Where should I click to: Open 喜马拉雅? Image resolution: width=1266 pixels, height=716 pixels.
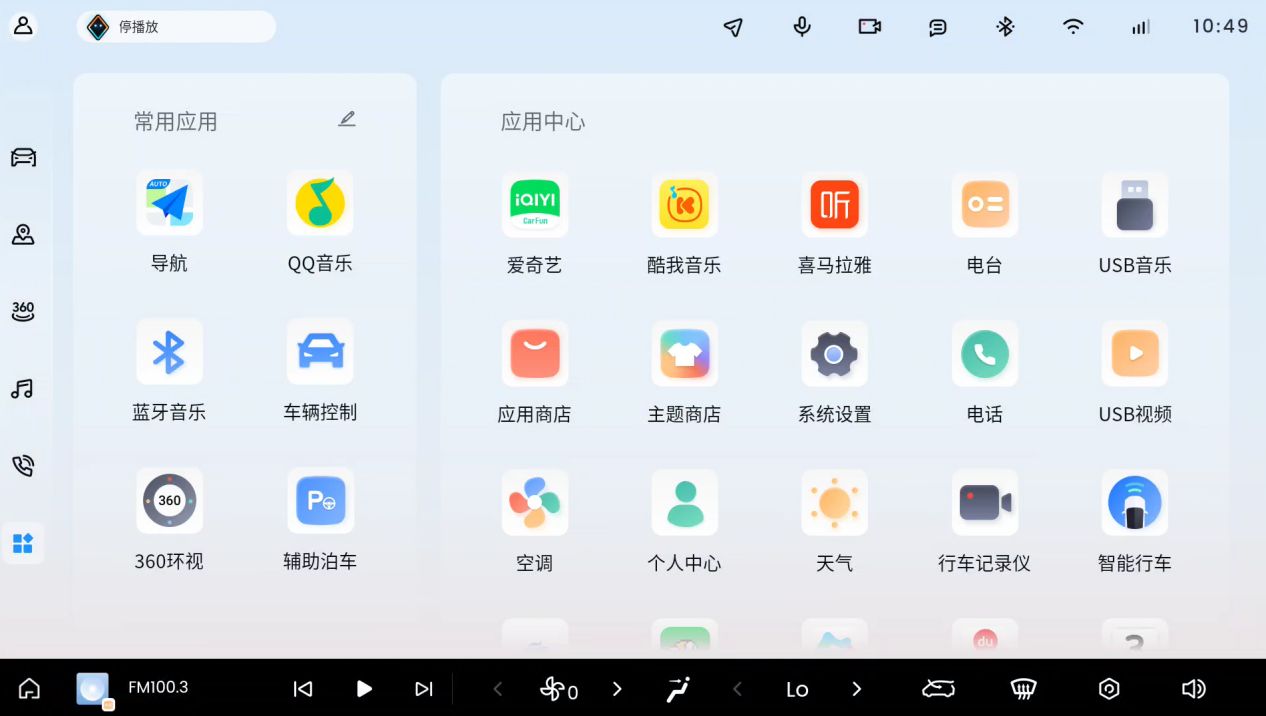pos(834,204)
